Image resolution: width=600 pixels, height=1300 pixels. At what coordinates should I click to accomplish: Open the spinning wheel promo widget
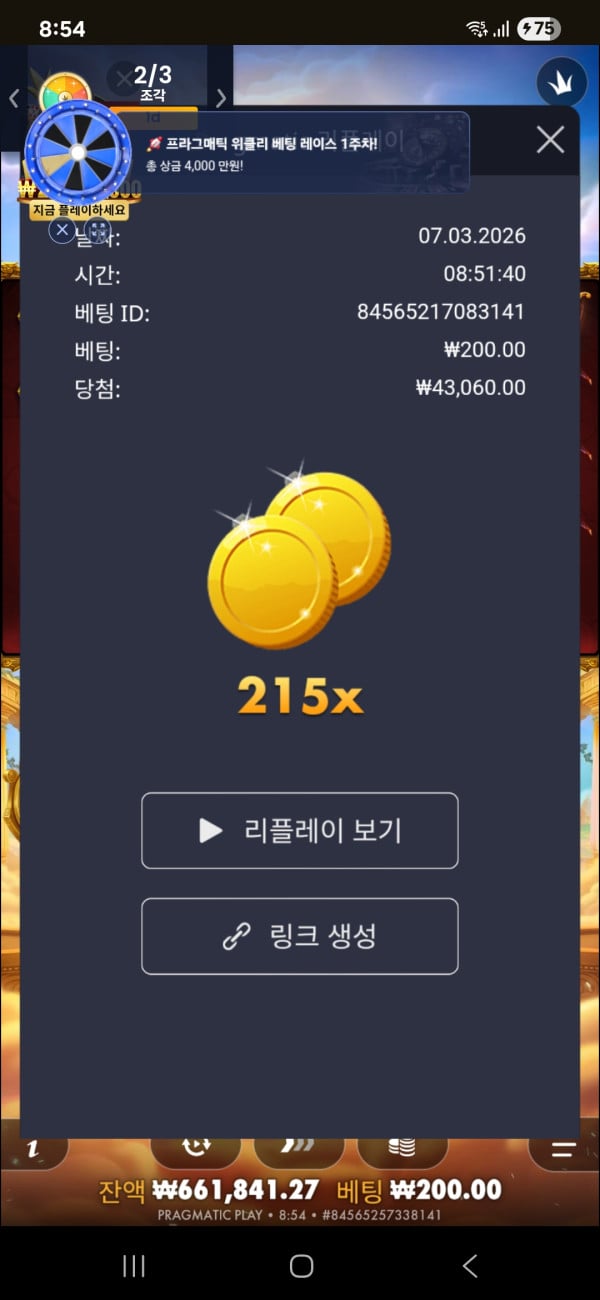pos(77,151)
